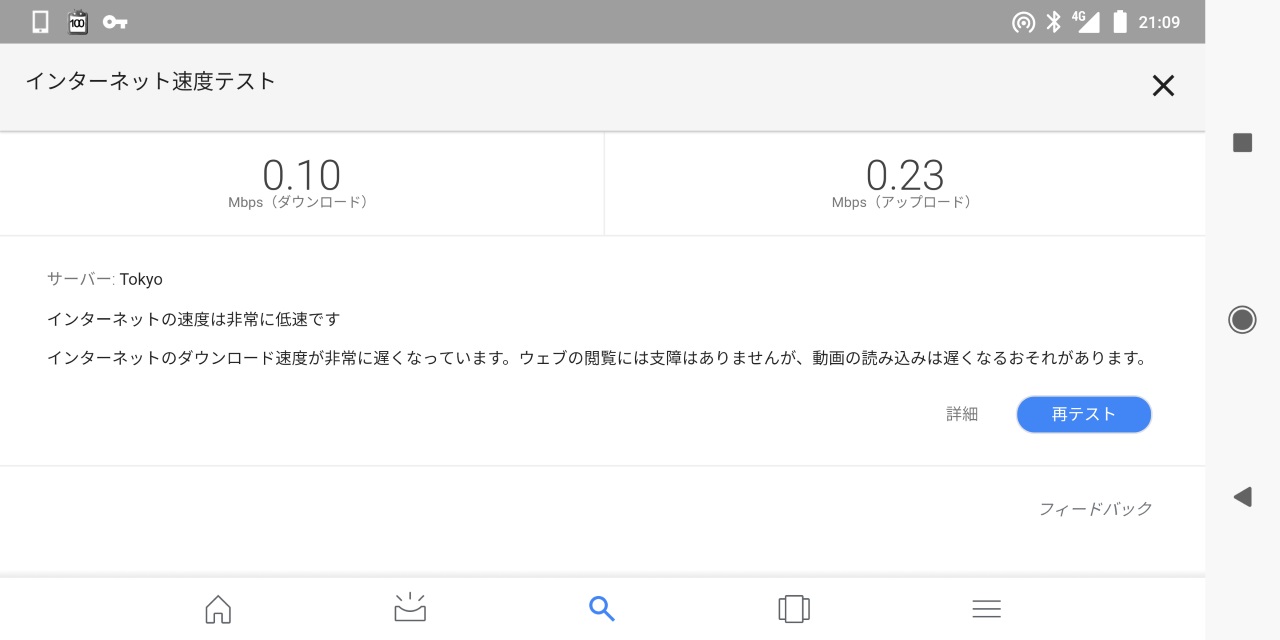
Task: Open 詳細 for speed test details
Action: (962, 414)
